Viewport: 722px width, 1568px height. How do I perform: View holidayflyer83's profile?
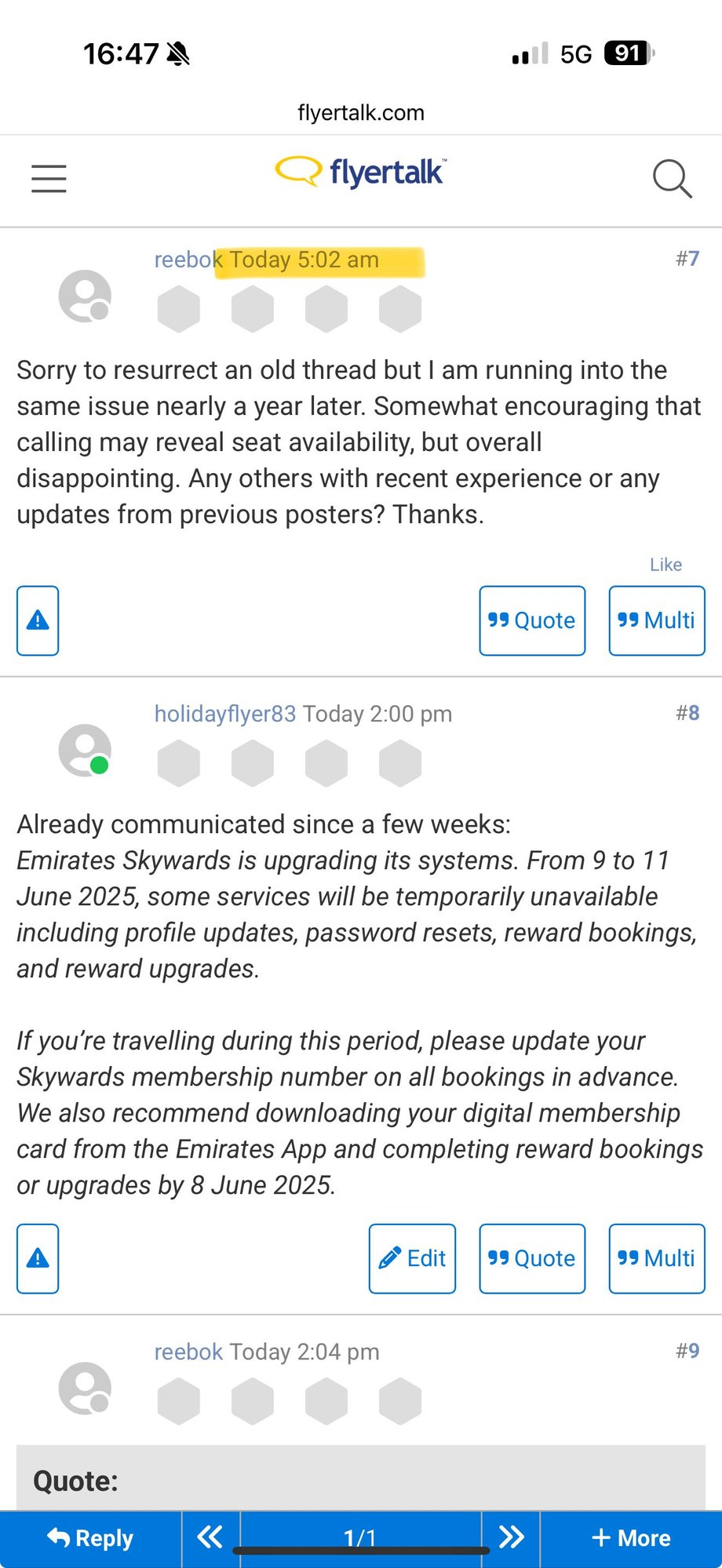coord(224,714)
